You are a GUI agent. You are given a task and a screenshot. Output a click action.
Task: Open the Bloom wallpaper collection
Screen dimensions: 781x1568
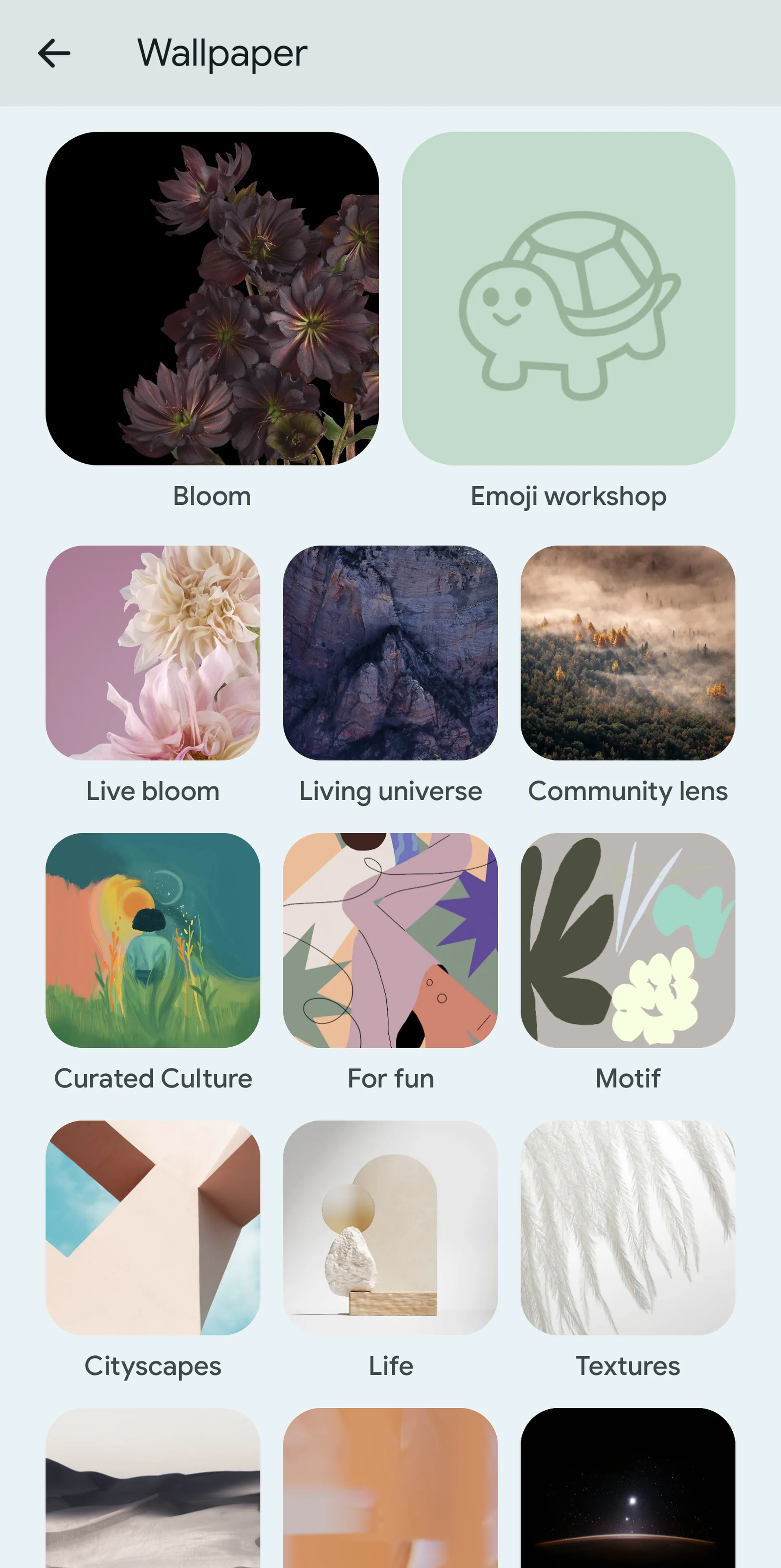212,298
